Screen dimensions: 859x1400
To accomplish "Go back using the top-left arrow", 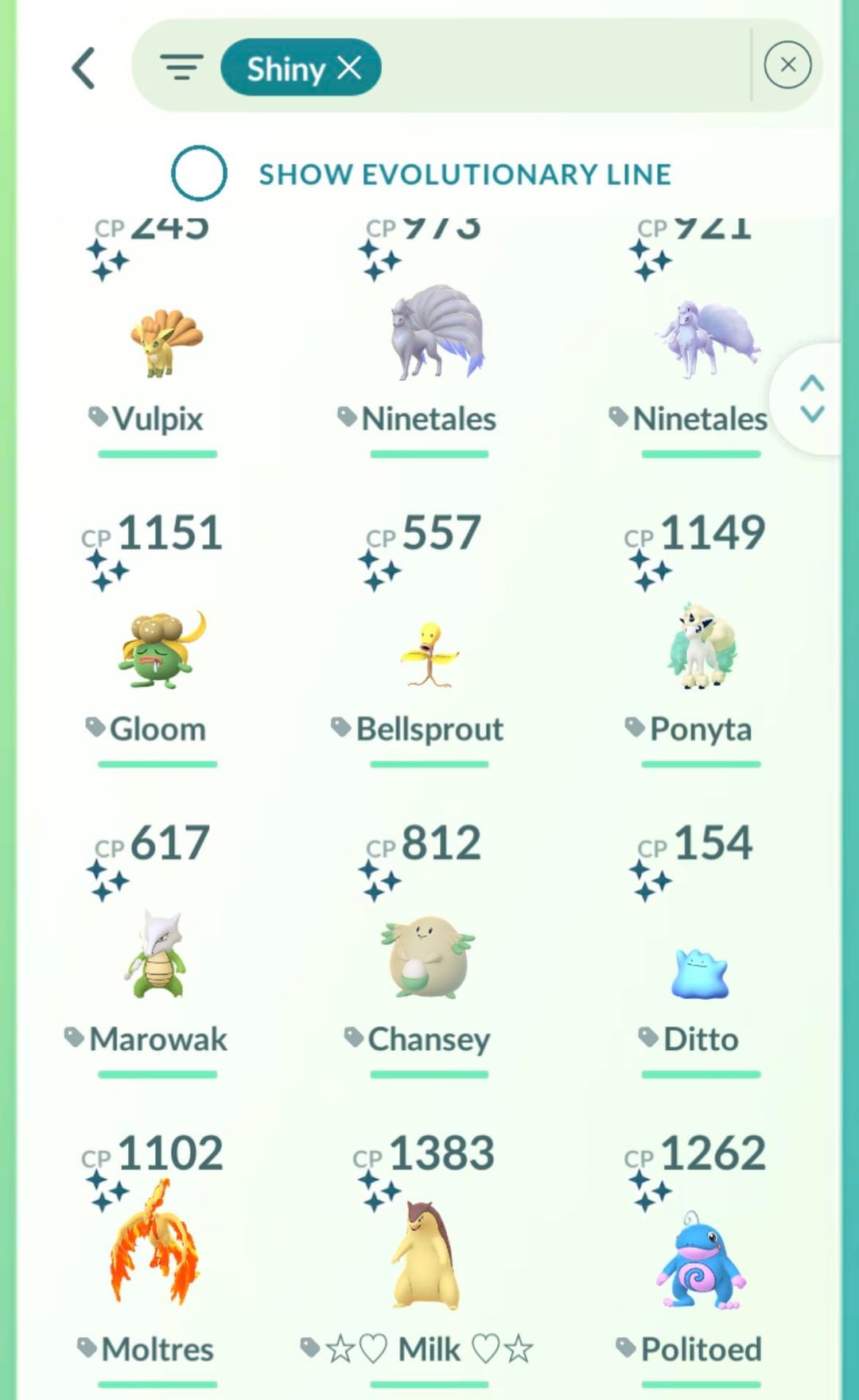I will pyautogui.click(x=84, y=68).
